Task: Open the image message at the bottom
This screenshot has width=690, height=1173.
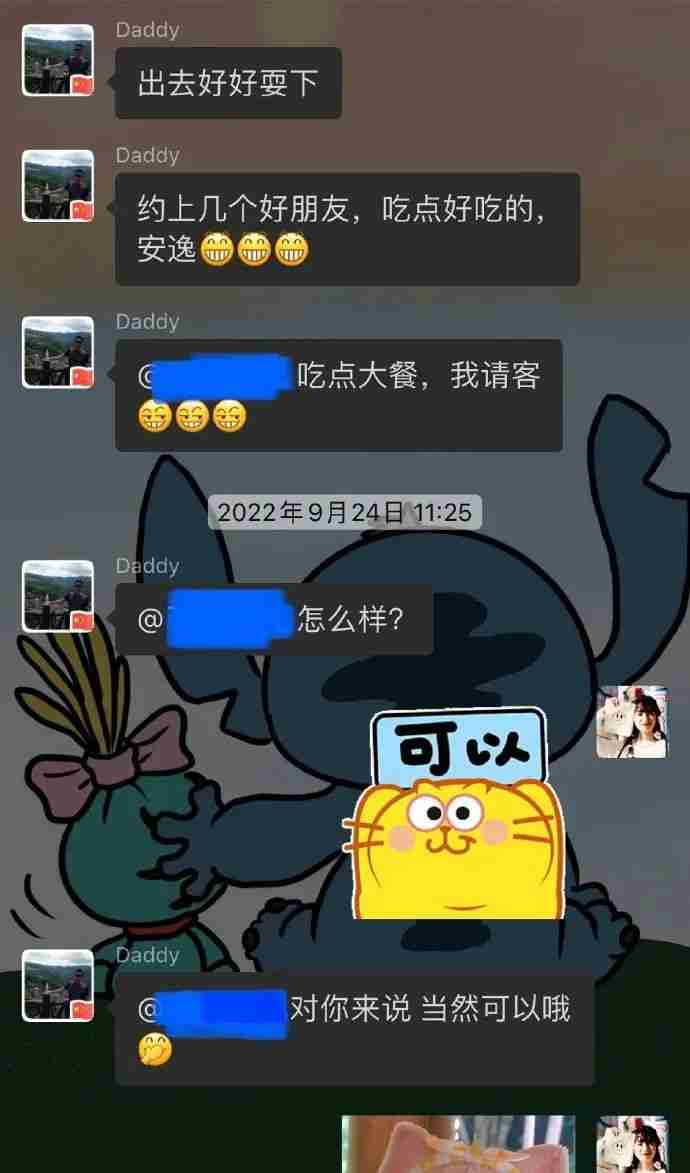Action: coord(458,1145)
